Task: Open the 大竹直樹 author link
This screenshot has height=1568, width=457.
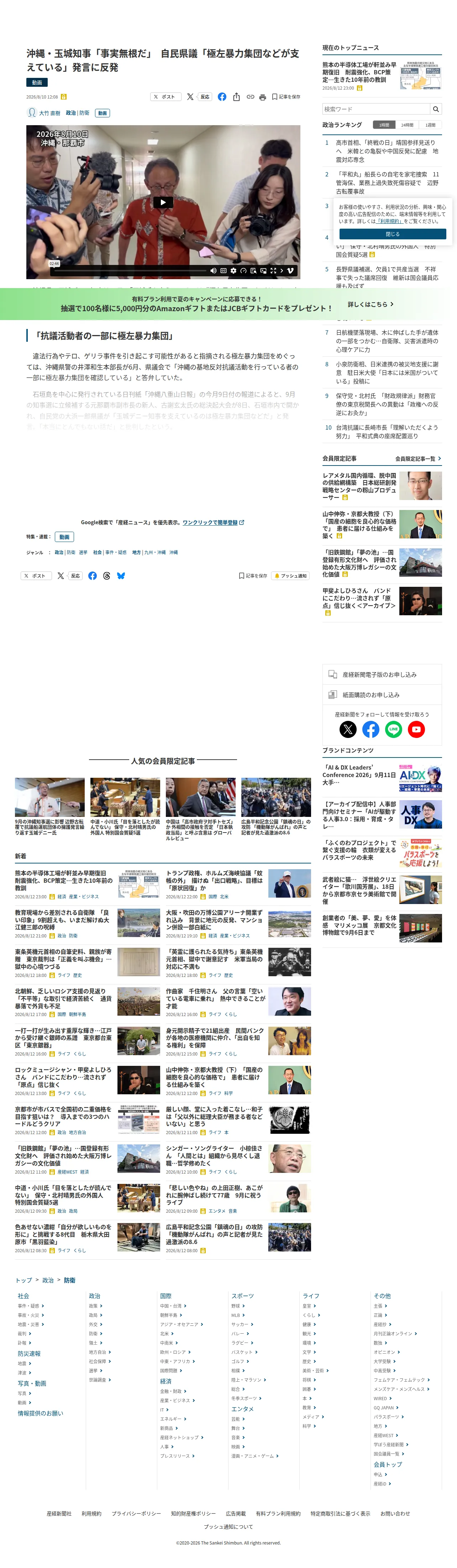Action: click(x=49, y=113)
